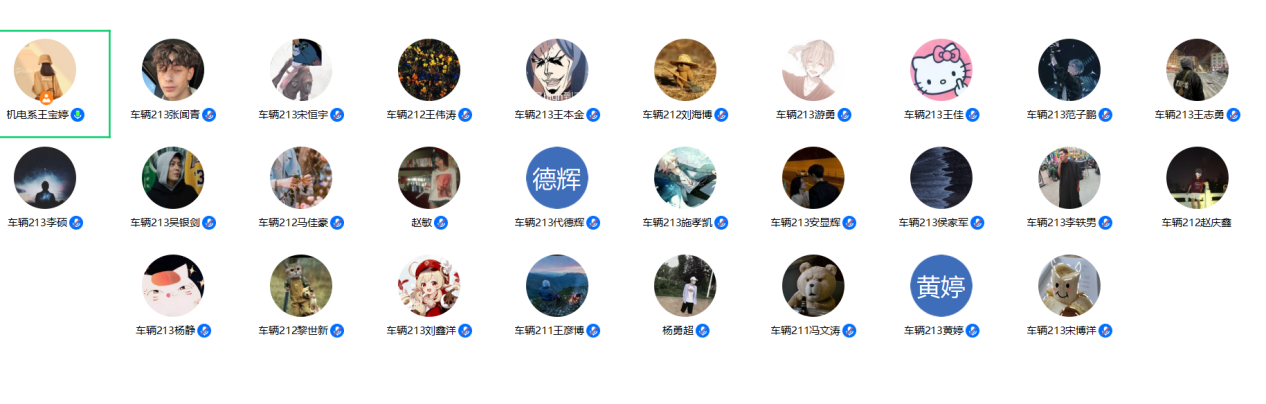Screen dimensions: 1266x404
Task: Tap participant 车辆213施孝凯
Action: [685, 178]
